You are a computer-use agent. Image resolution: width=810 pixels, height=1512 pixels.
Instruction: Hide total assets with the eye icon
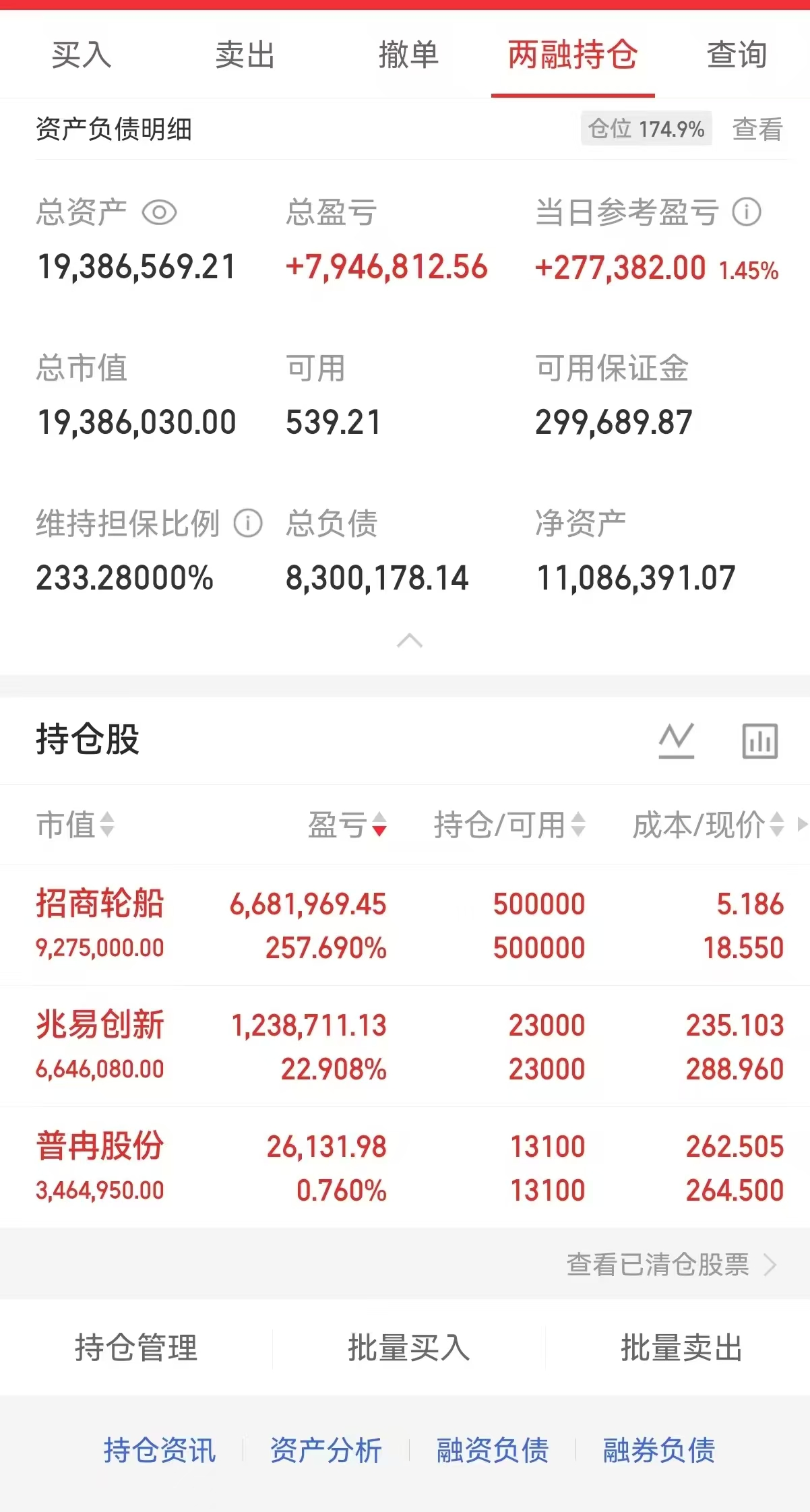(160, 213)
